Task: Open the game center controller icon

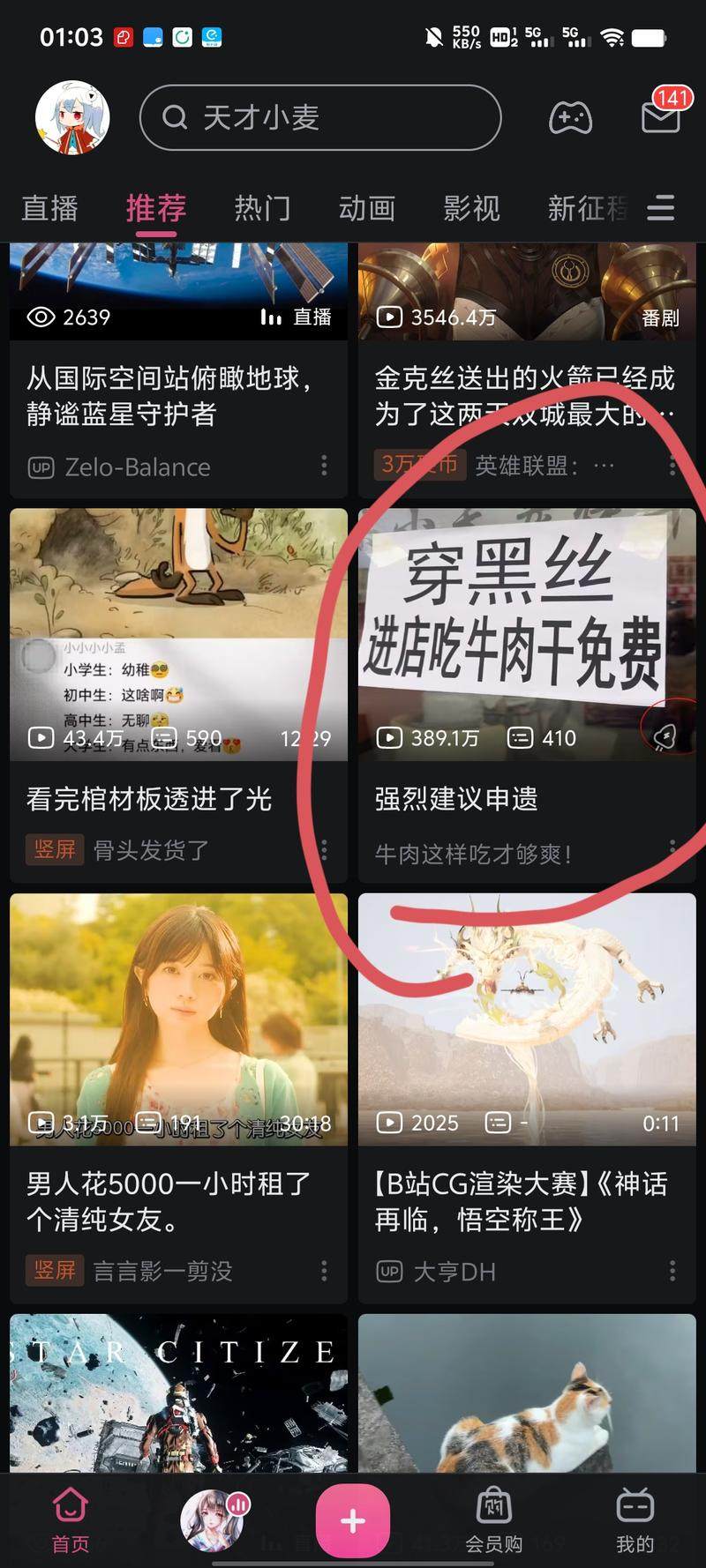Action: [x=570, y=117]
